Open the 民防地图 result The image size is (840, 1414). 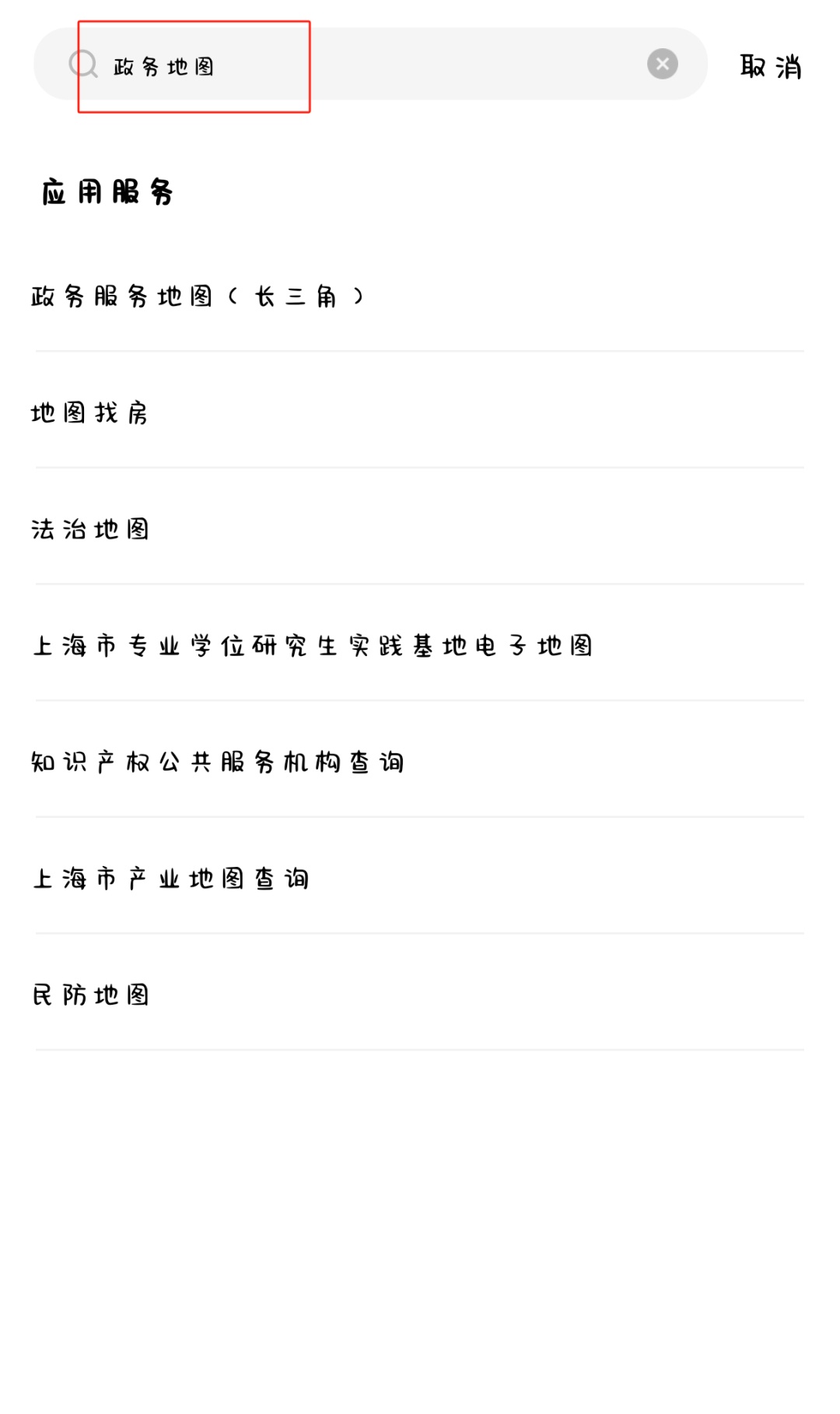[420, 995]
